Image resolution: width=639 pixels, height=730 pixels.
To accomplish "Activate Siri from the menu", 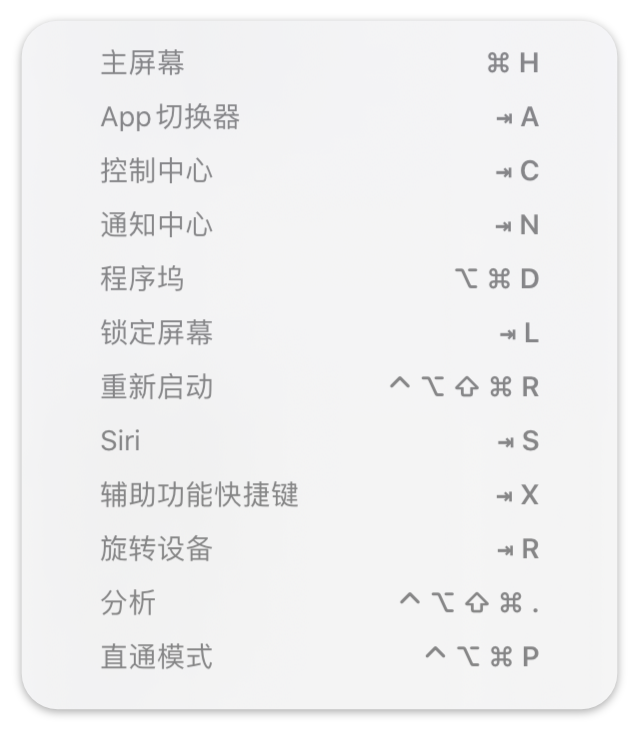I will tap(121, 441).
